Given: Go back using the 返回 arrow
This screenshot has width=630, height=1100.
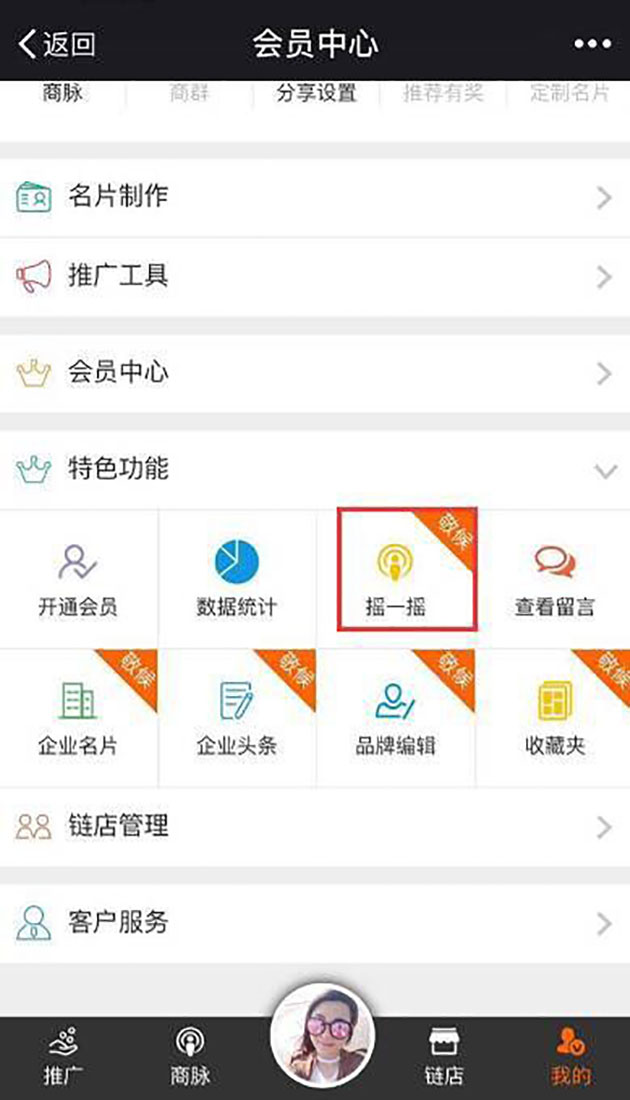Looking at the screenshot, I should pos(58,44).
